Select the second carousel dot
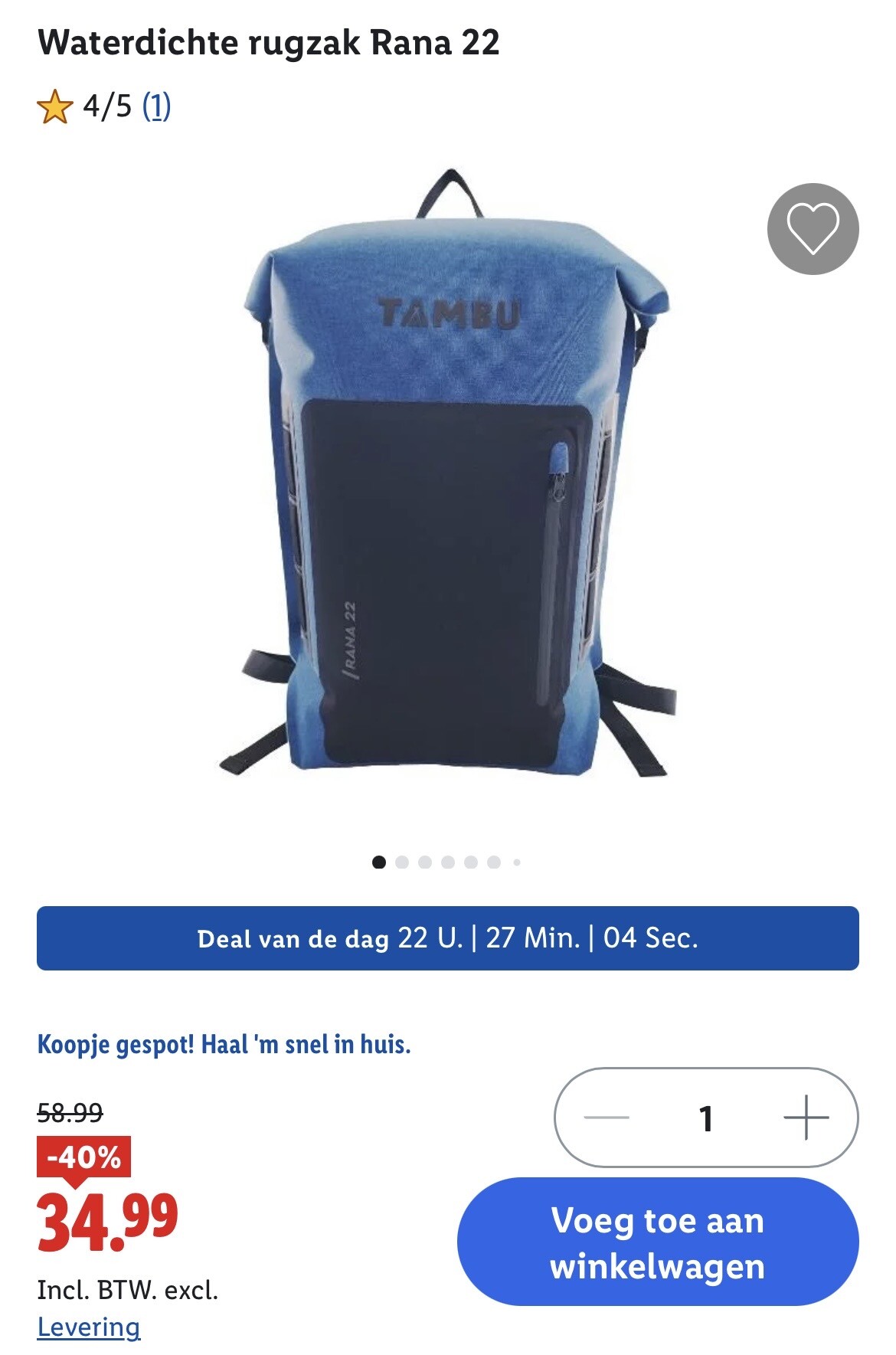Viewport: 896px width, 1355px height. 401,862
